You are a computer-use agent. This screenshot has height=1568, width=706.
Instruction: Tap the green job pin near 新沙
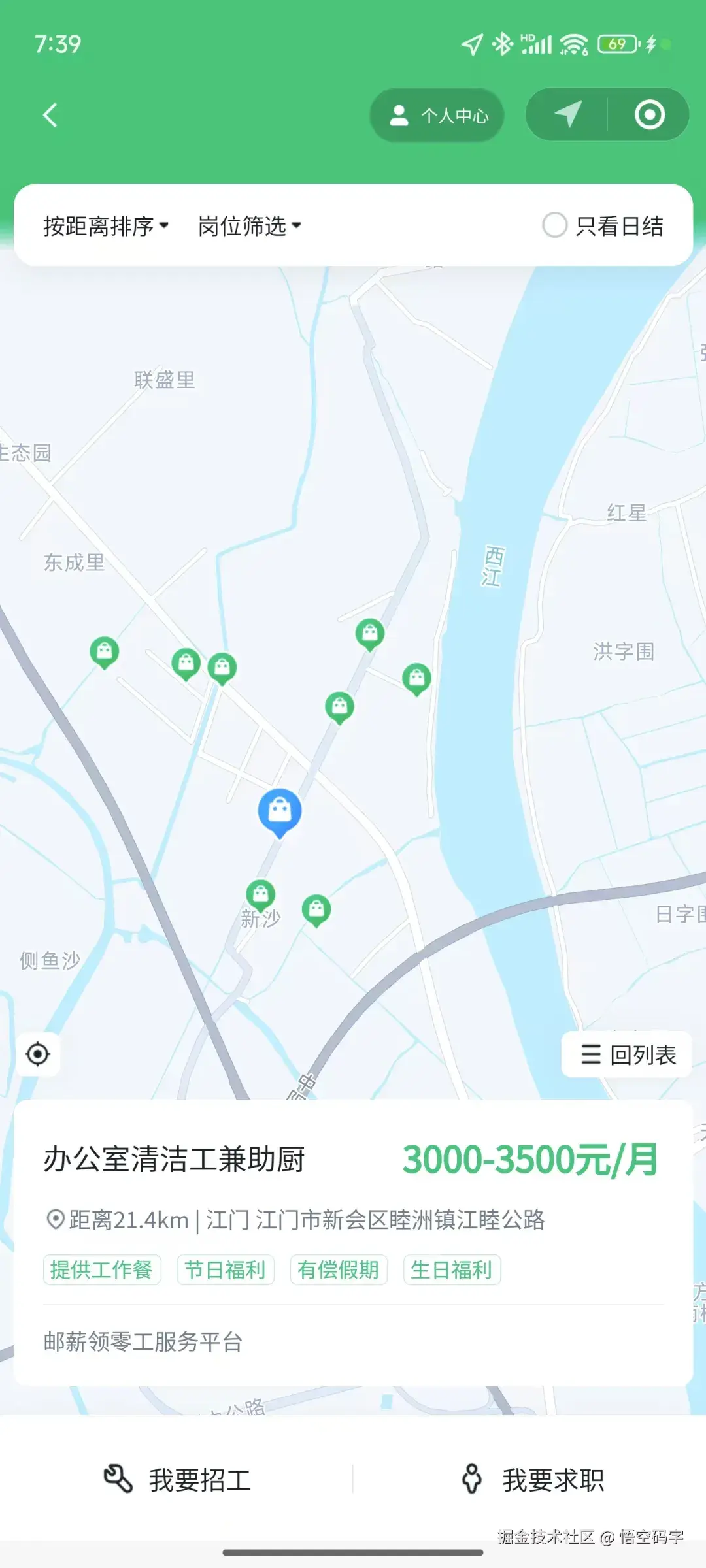pyautogui.click(x=261, y=891)
